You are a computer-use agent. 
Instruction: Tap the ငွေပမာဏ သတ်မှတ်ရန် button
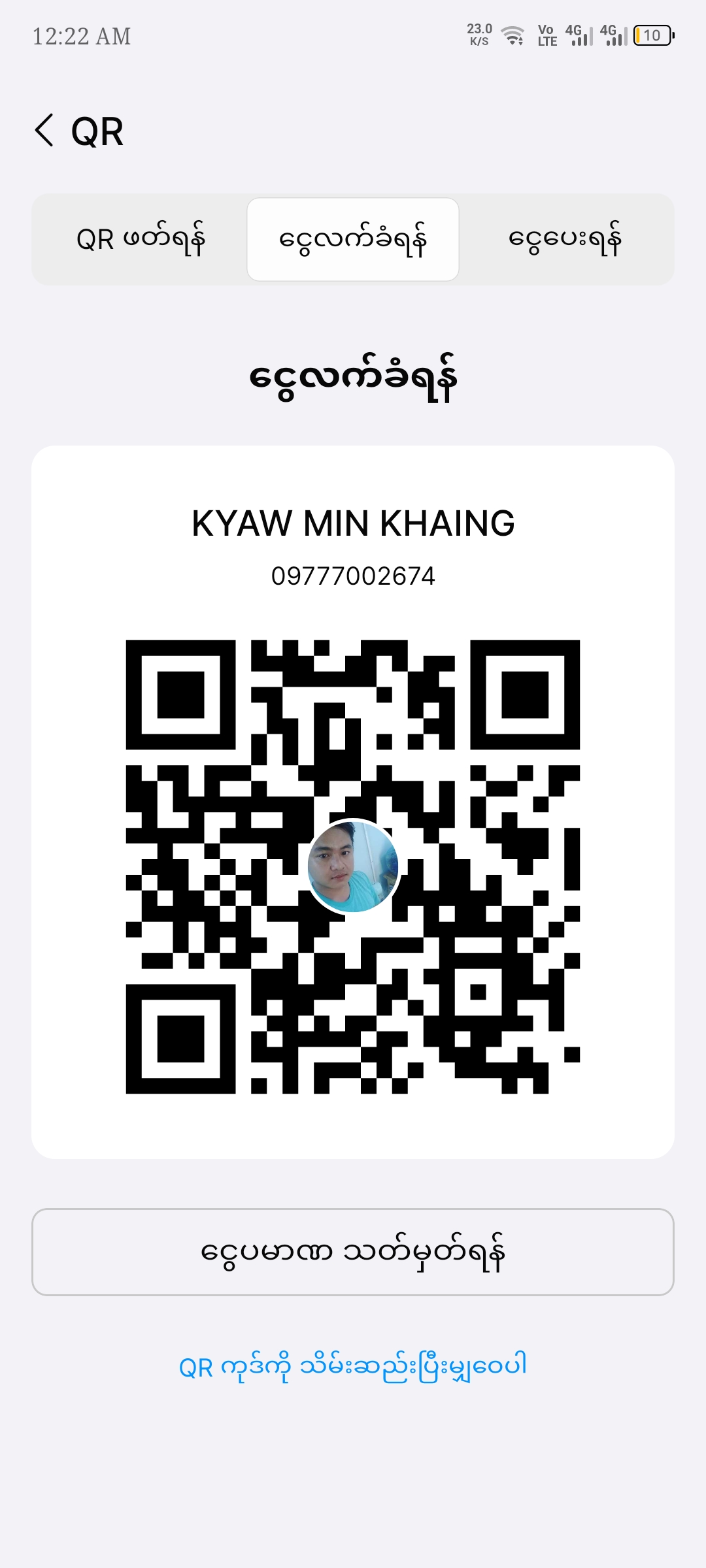(x=353, y=1252)
